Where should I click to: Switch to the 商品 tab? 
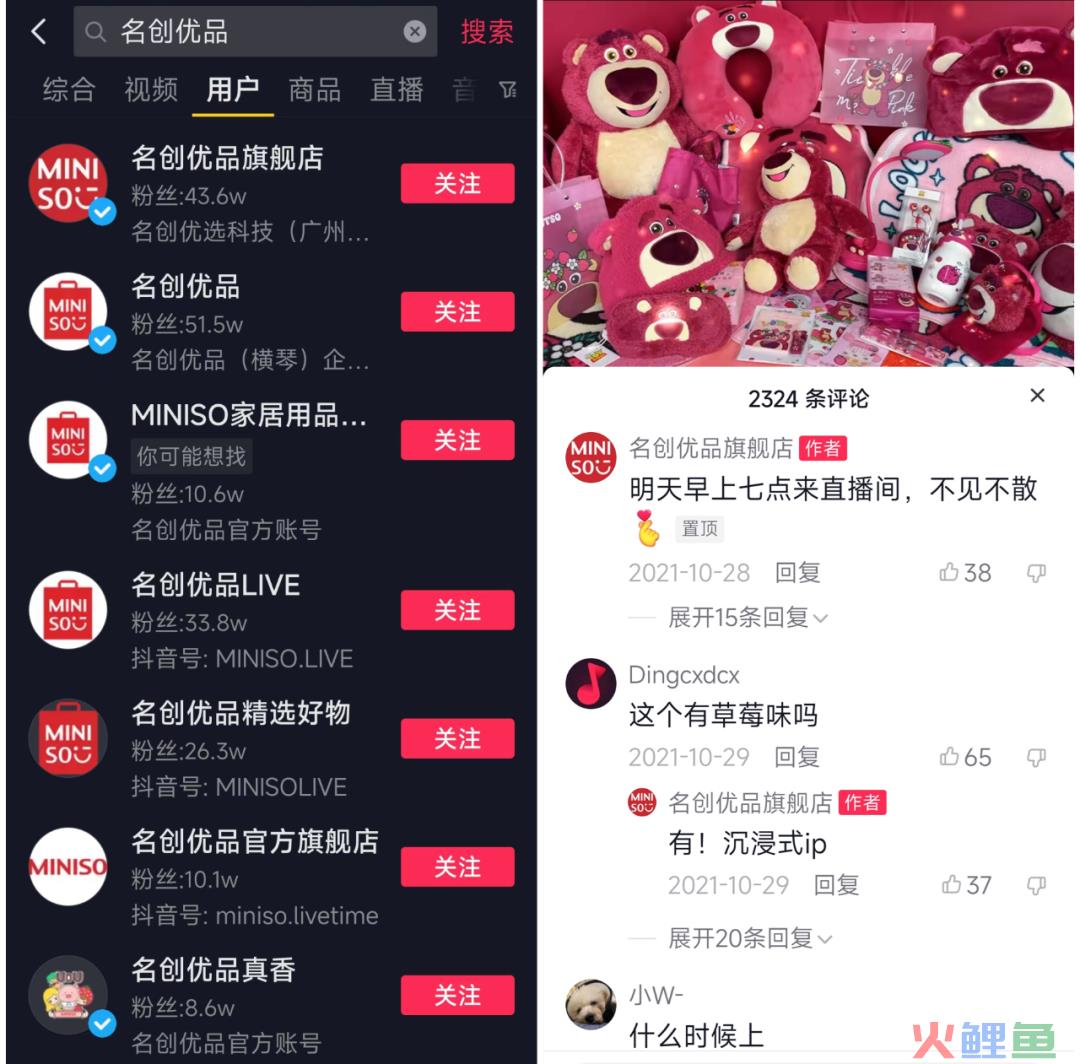[314, 90]
